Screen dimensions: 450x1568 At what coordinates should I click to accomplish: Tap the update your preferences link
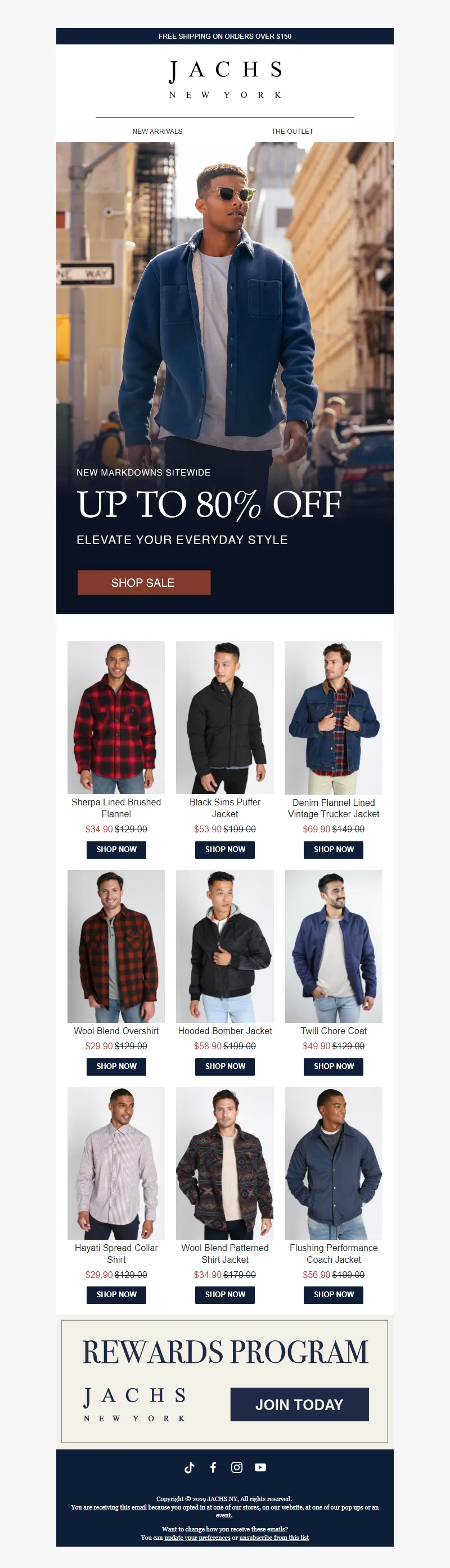[x=197, y=1538]
